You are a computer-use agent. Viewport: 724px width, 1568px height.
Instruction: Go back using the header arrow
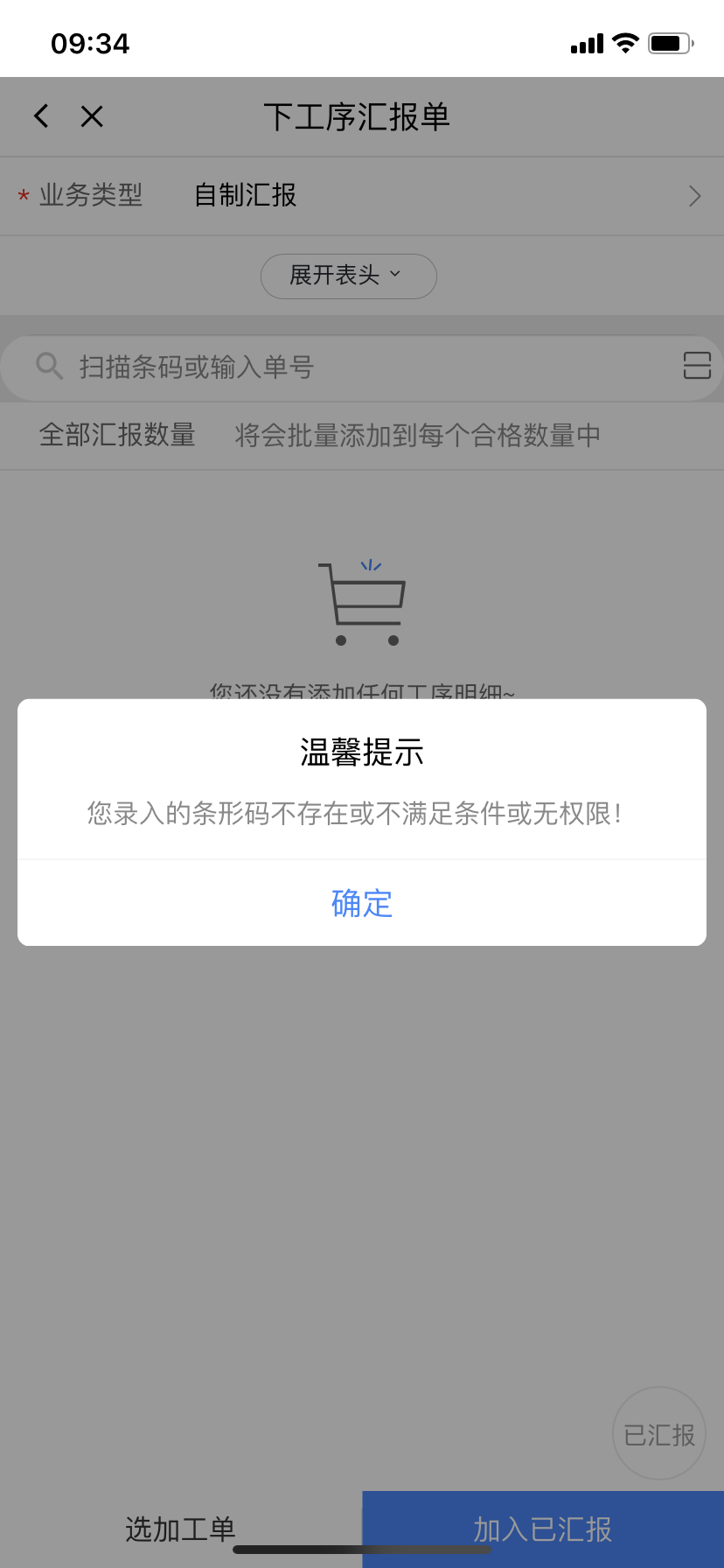[41, 116]
